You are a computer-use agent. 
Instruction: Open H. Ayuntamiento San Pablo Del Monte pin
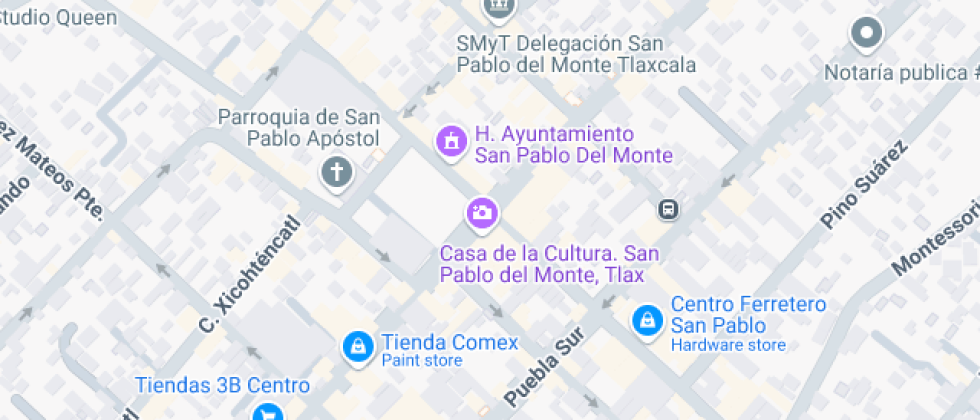coord(452,139)
